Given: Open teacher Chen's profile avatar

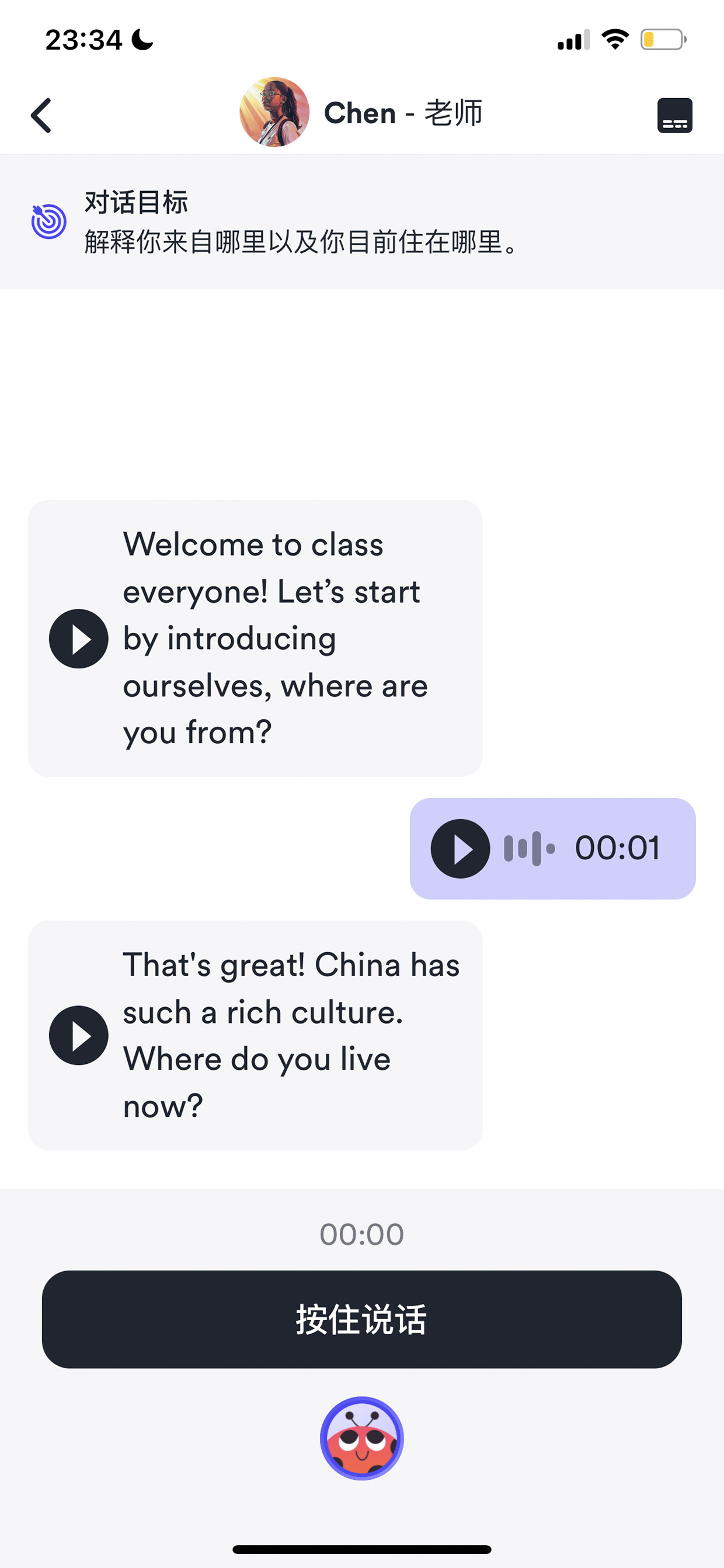Looking at the screenshot, I should (274, 112).
